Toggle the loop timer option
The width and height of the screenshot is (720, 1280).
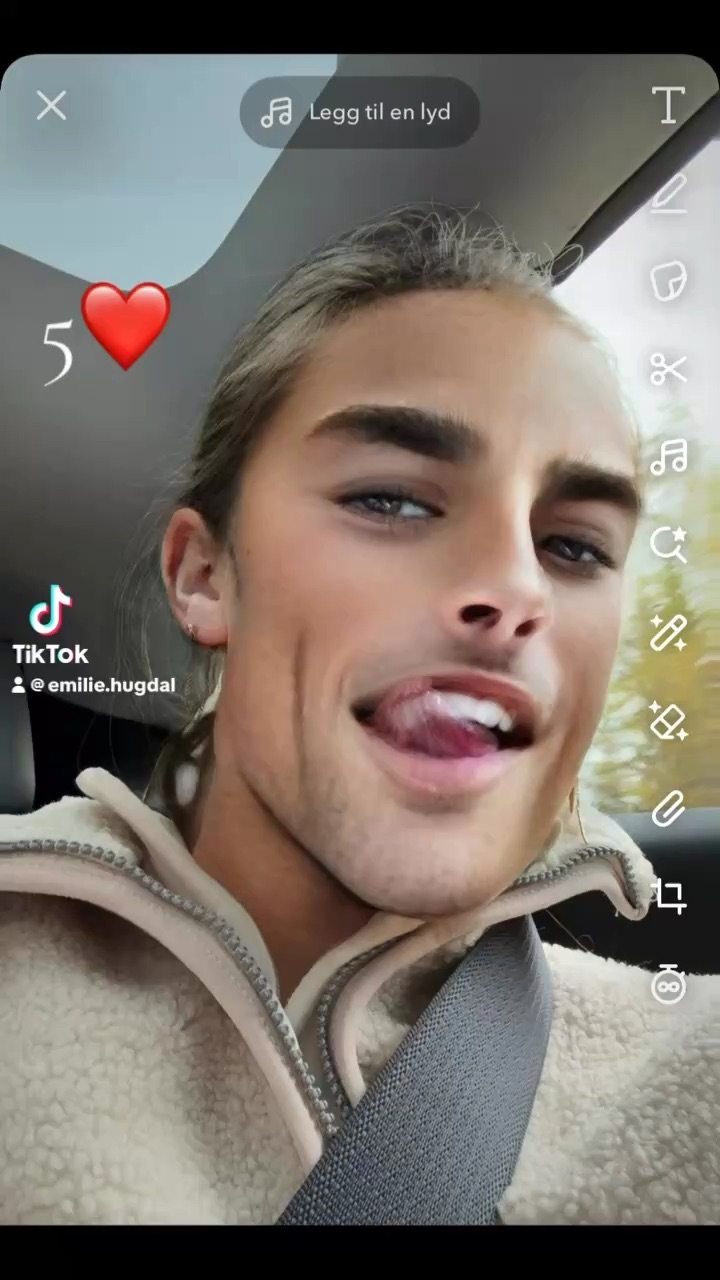668,984
